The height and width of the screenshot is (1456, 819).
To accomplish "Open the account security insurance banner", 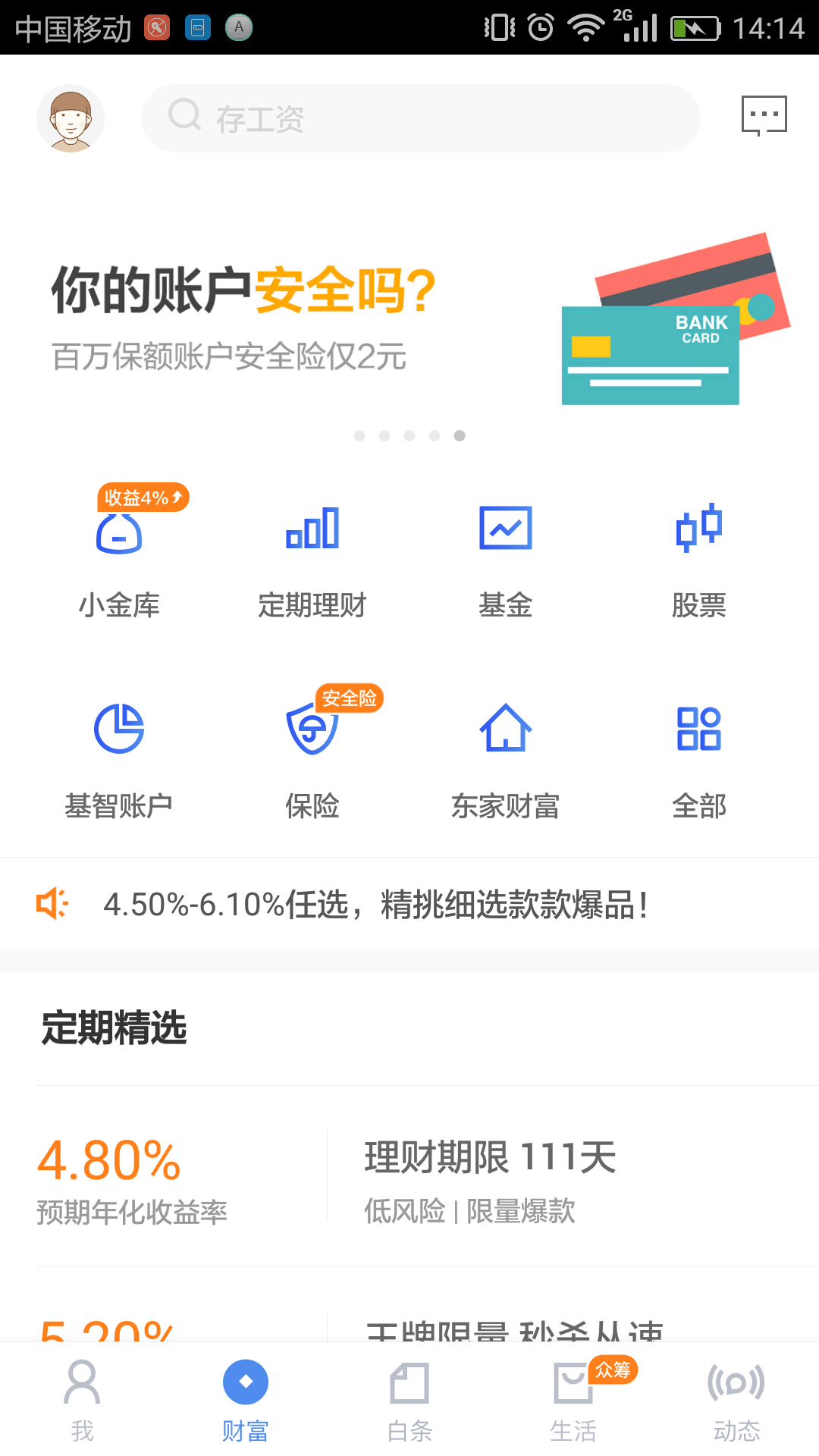I will point(409,318).
